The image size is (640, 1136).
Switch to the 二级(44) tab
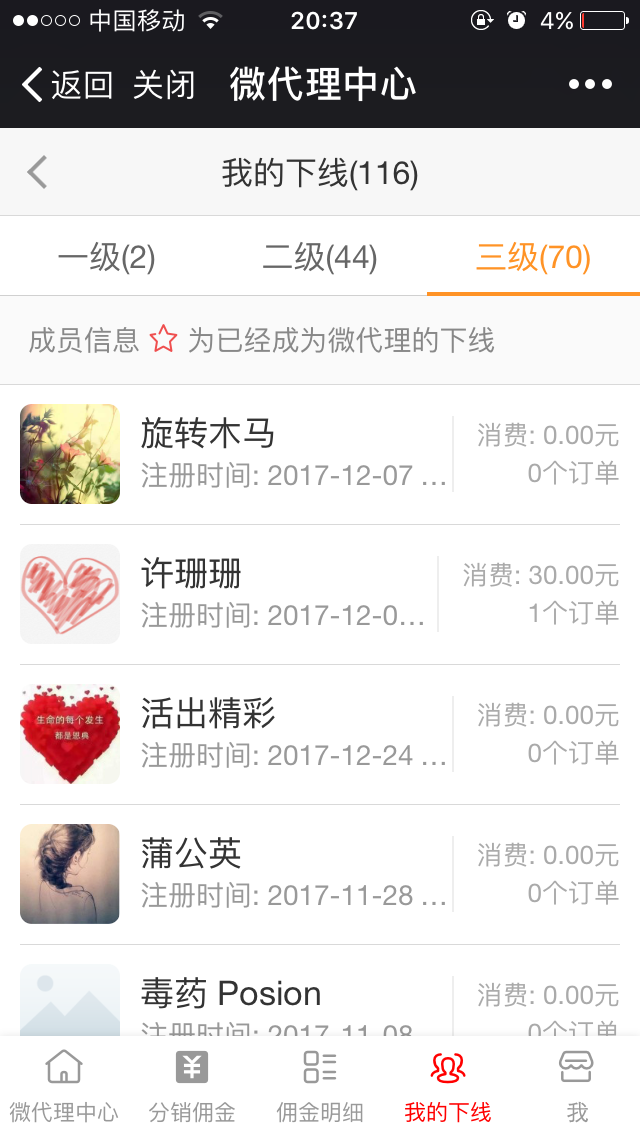pos(320,258)
